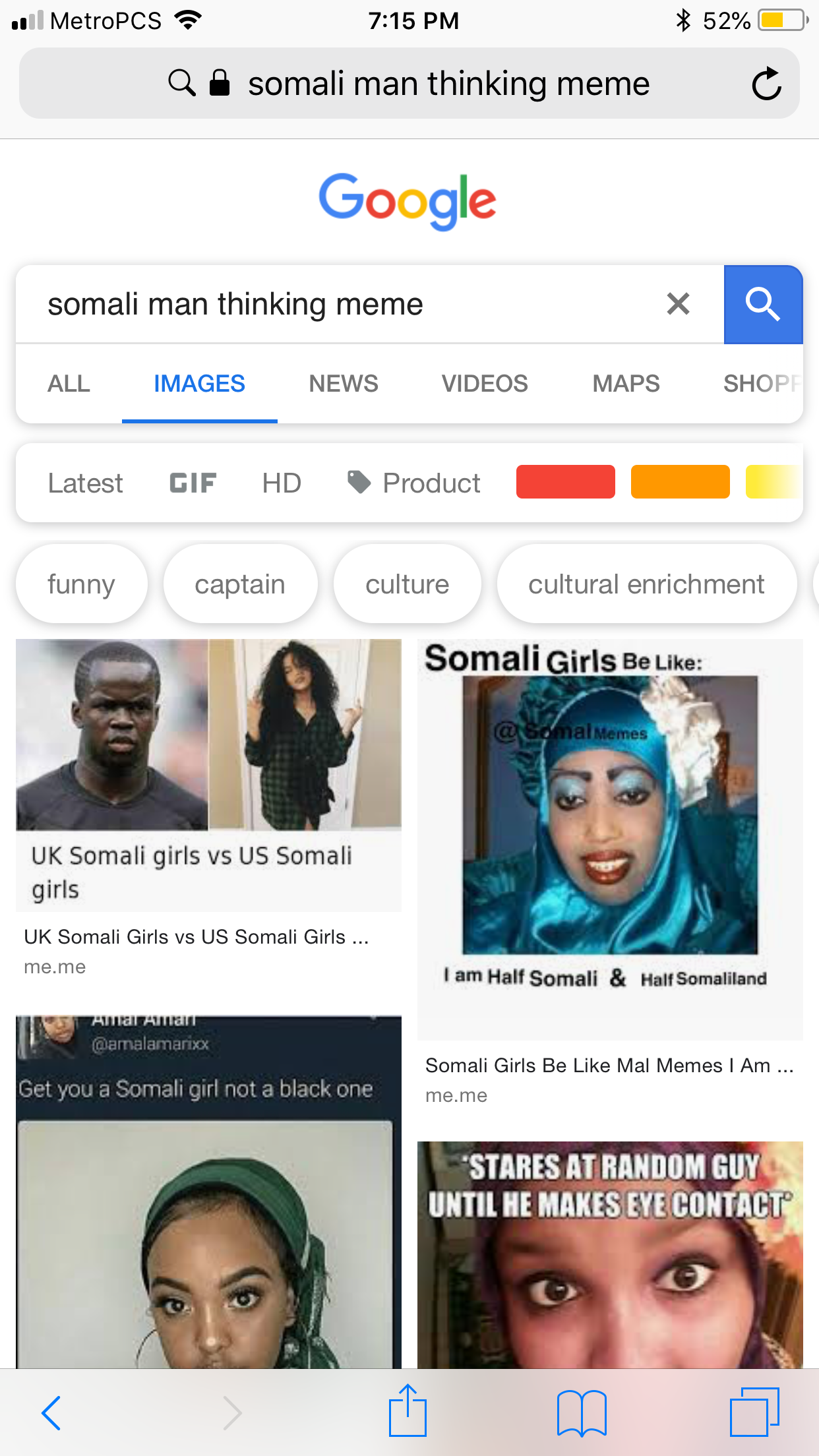Reload the page in Safari
Viewport: 819px width, 1456px height.
click(766, 84)
